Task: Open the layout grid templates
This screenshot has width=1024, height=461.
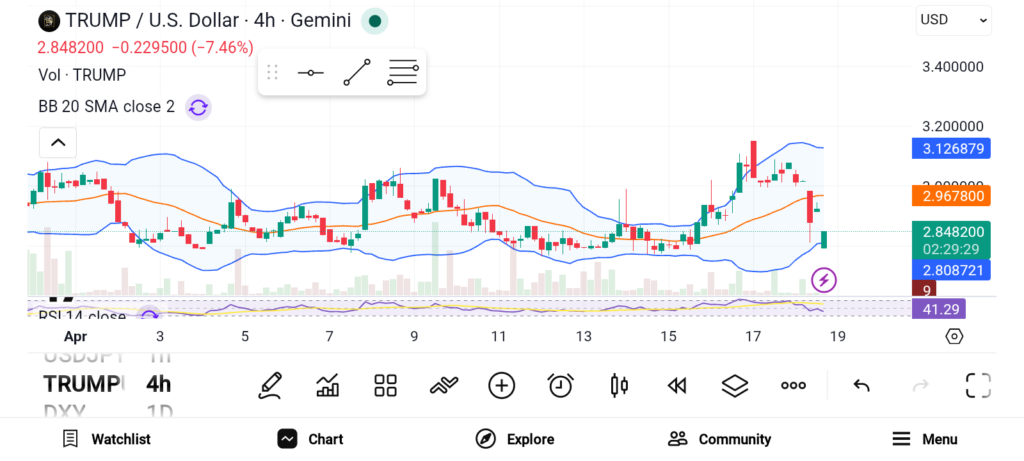Action: (385, 385)
